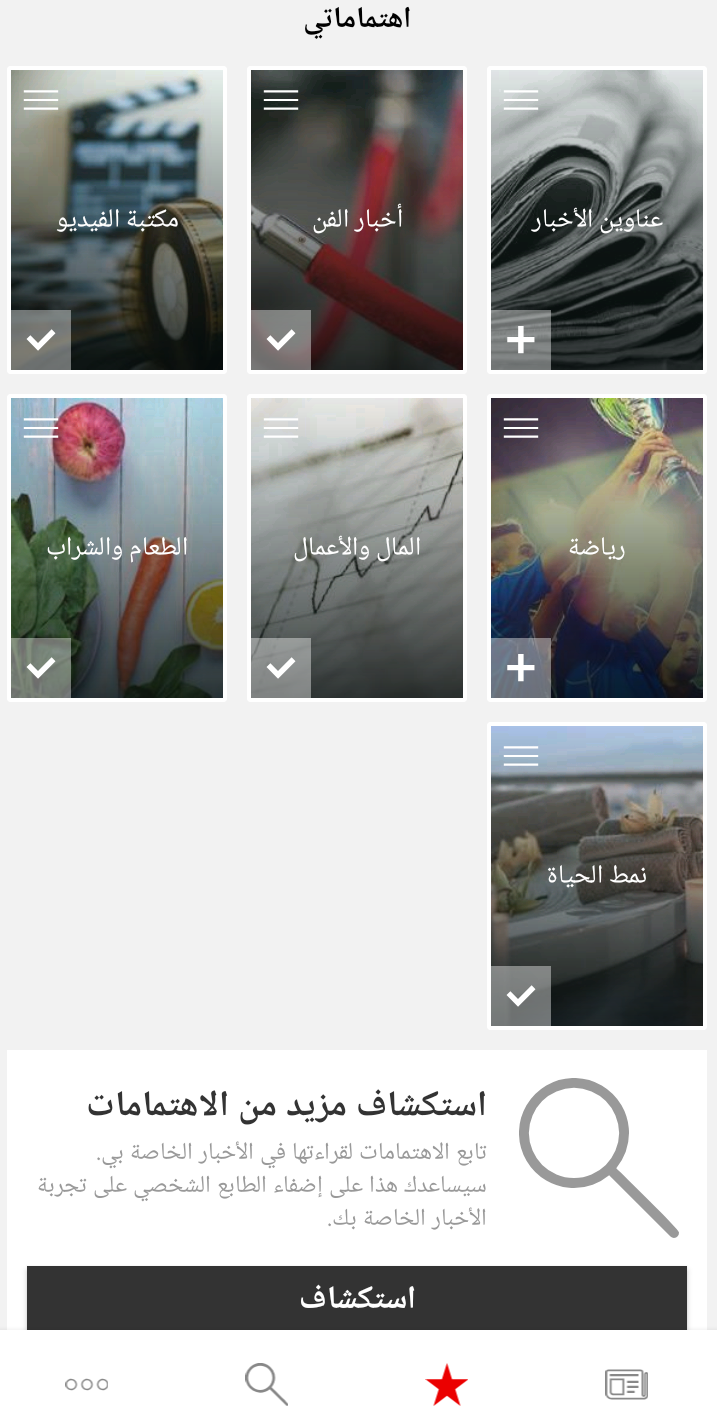
Task: Follow رياضة with the plus icon
Action: click(521, 668)
